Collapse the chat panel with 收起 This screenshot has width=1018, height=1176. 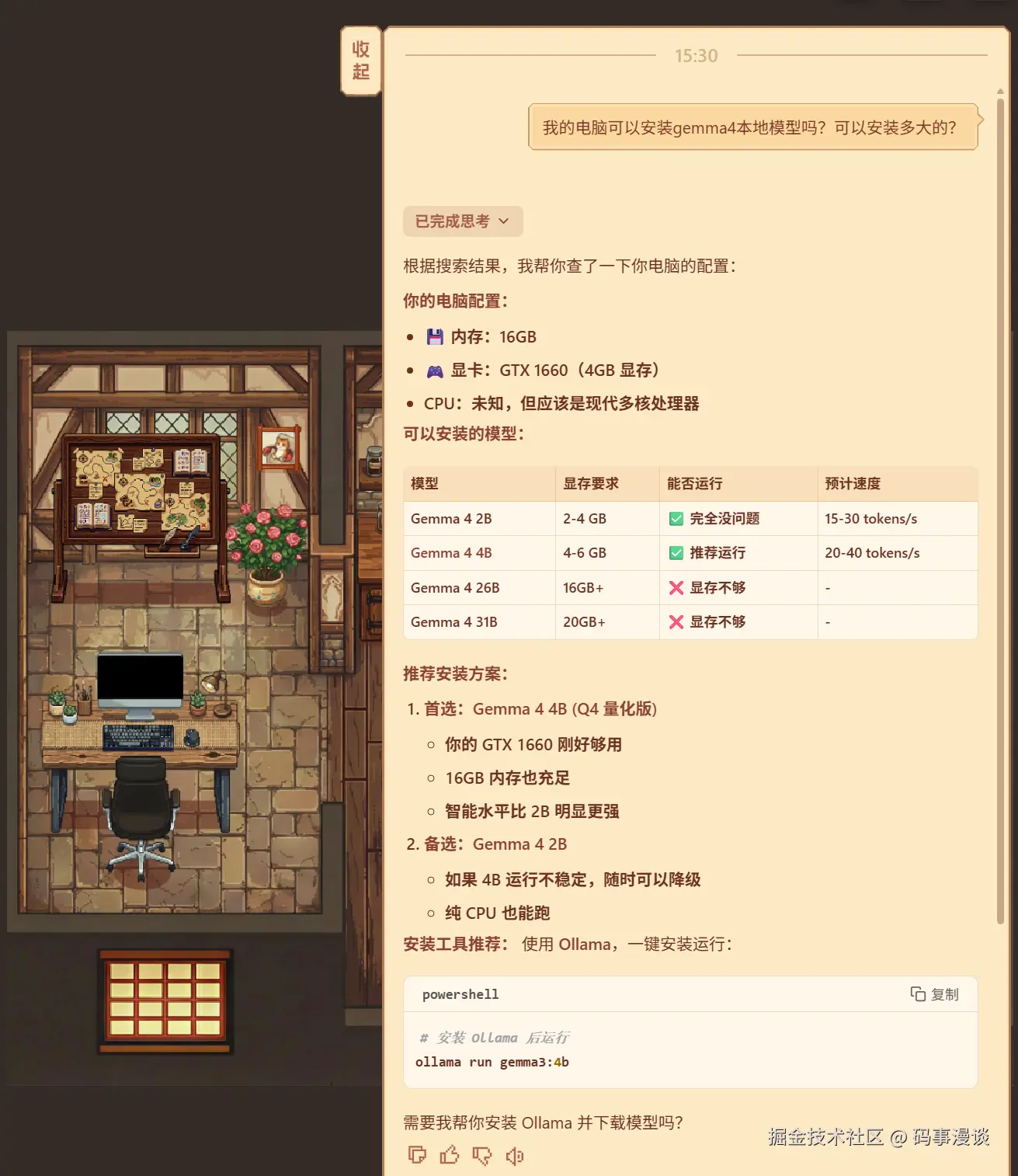coord(360,61)
